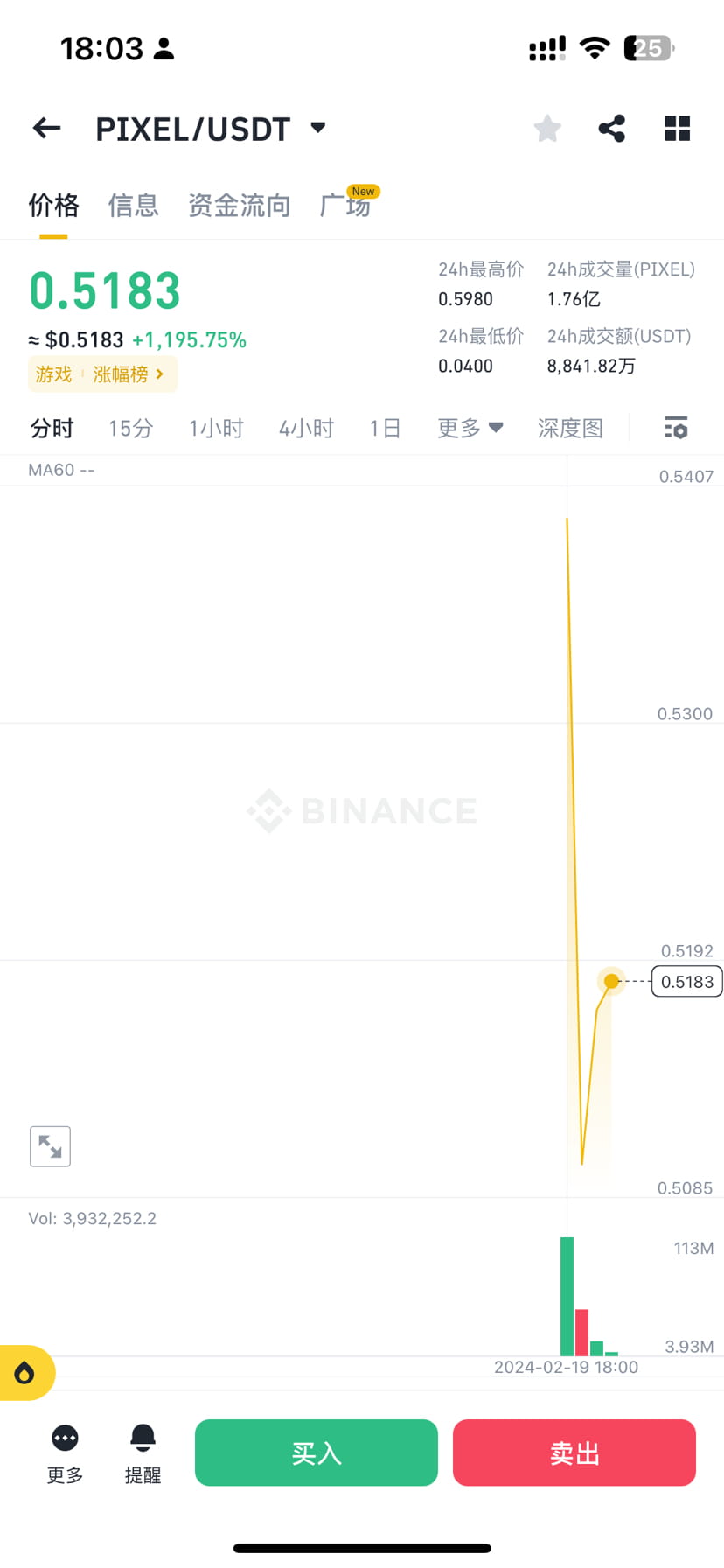724x1568 pixels.
Task: Open the grid layout icon at top right
Action: (x=677, y=128)
